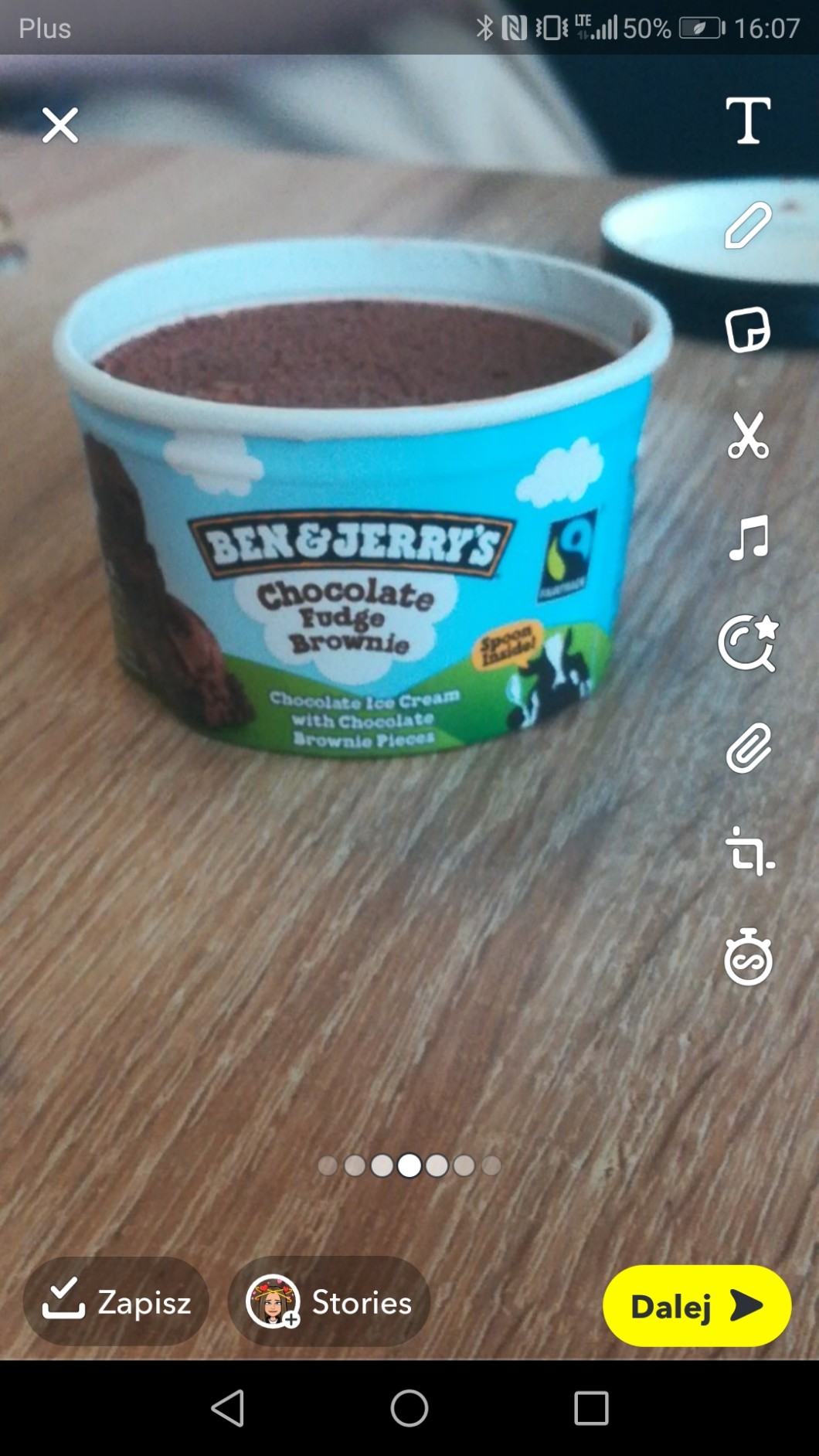Image resolution: width=819 pixels, height=1456 pixels.
Task: Save the snap with Zapisz
Action: [x=117, y=1302]
